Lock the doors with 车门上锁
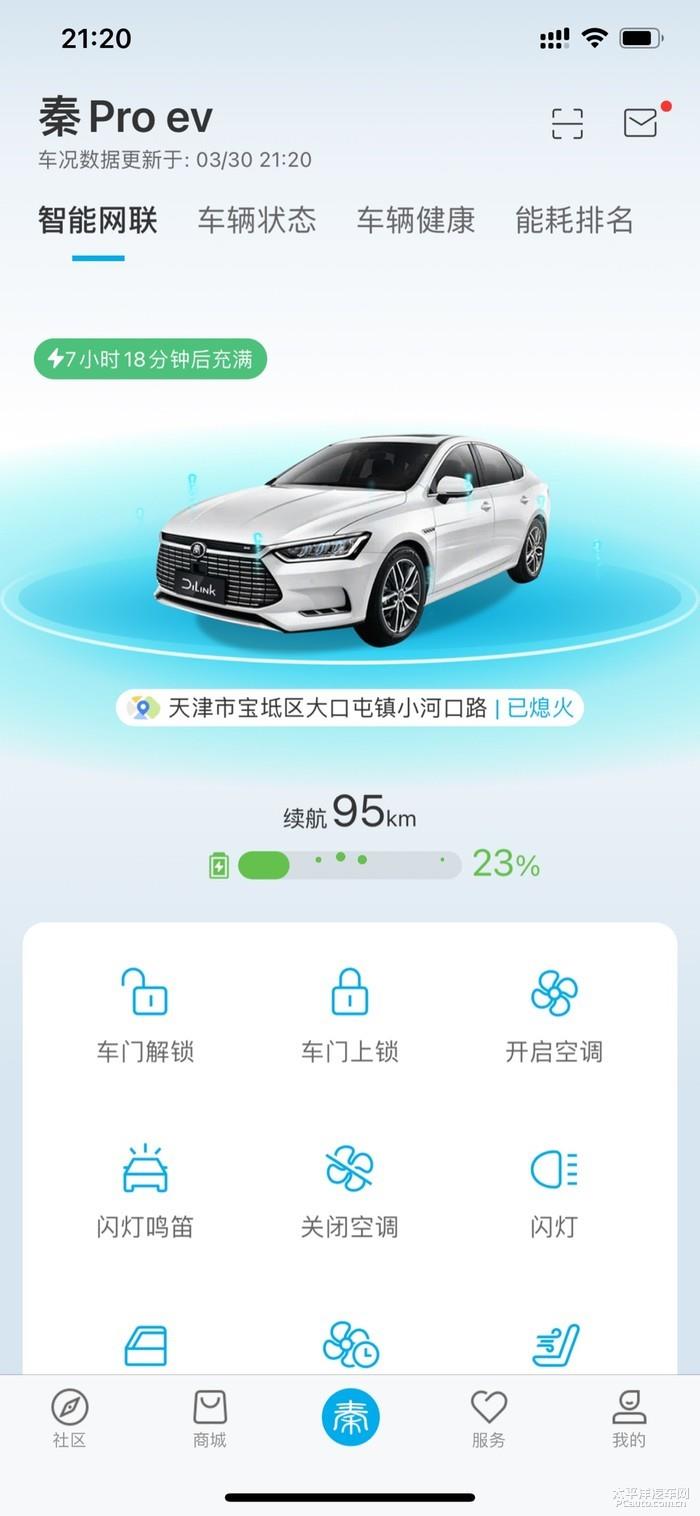The width and height of the screenshot is (700, 1516). pyautogui.click(x=350, y=1014)
